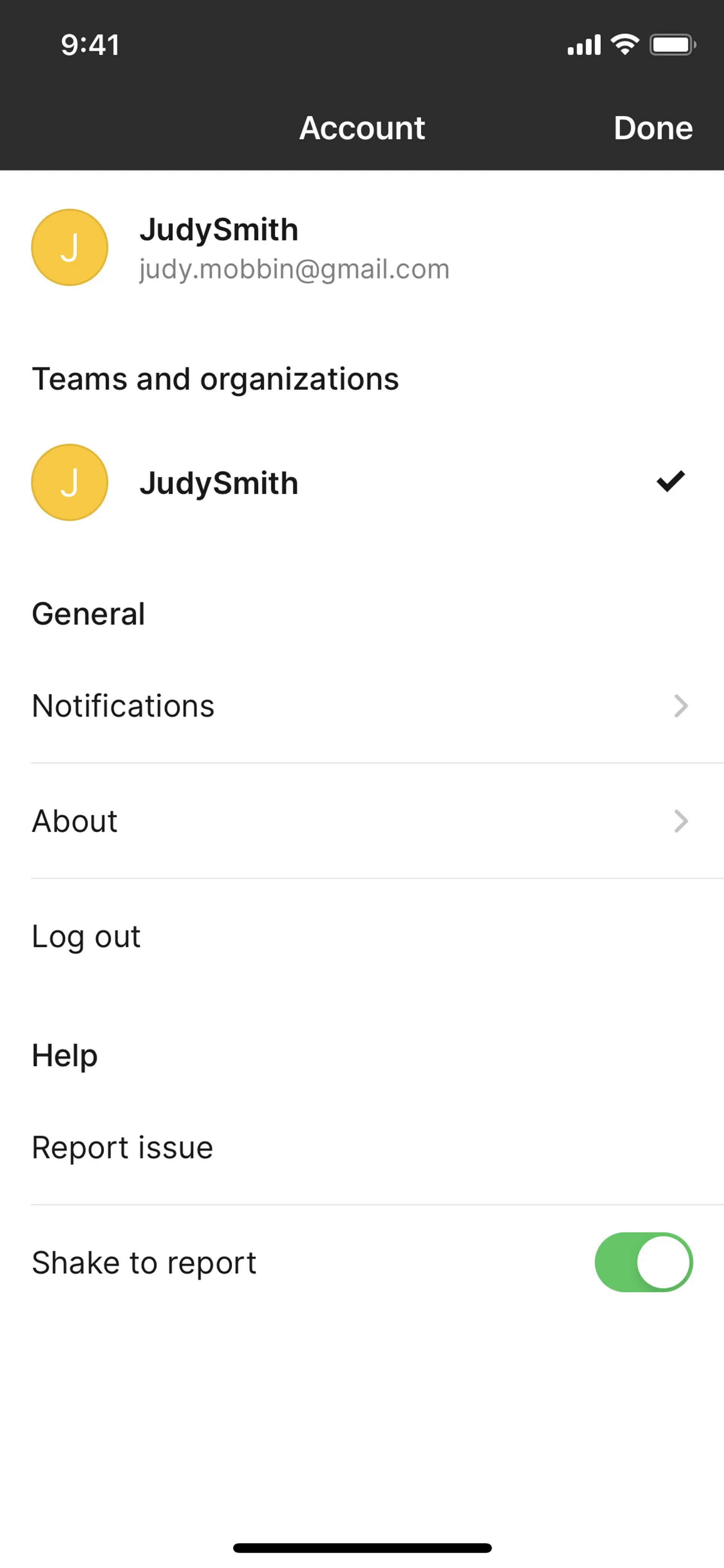Disable Shake to report toggle
724x1568 pixels.
click(643, 1262)
